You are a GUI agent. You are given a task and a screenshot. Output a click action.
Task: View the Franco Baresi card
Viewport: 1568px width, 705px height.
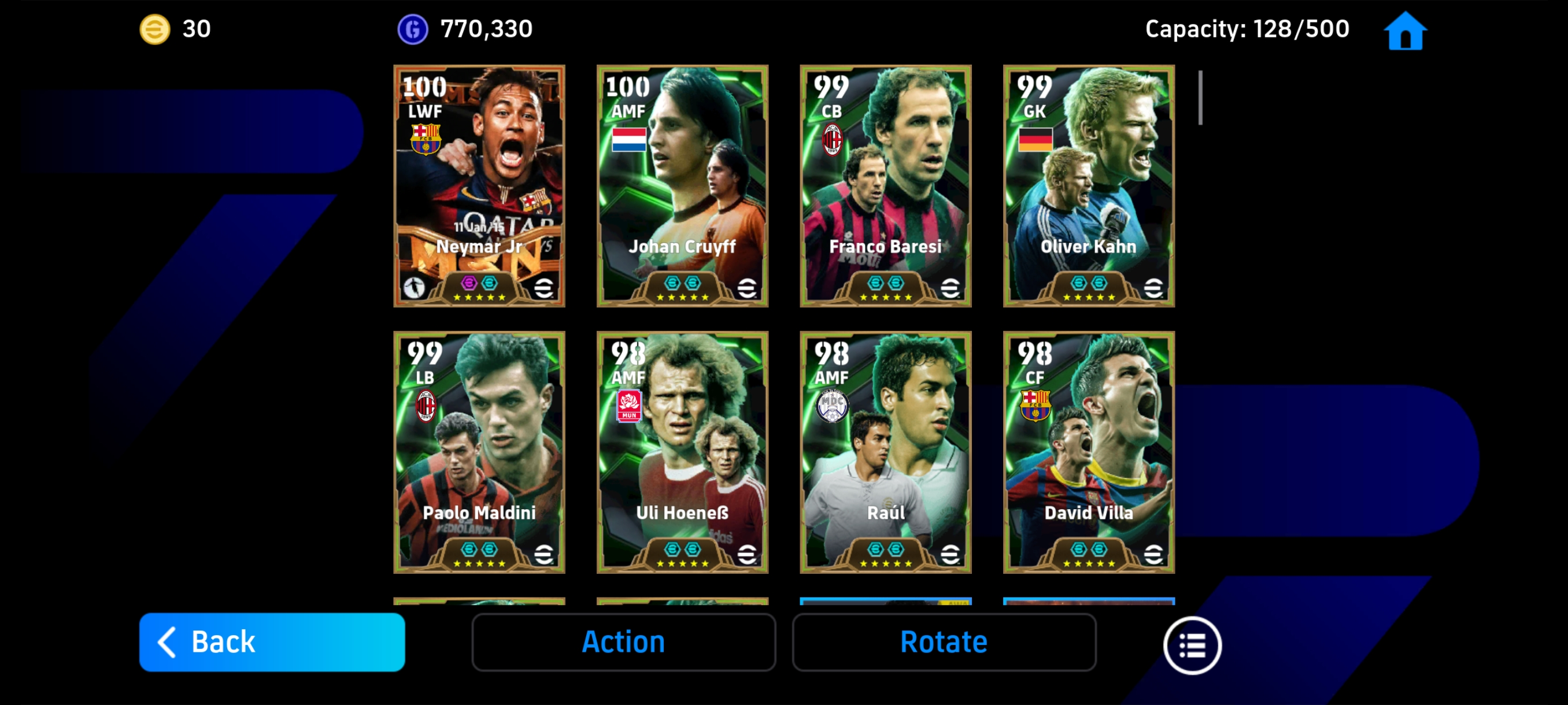[x=885, y=185]
